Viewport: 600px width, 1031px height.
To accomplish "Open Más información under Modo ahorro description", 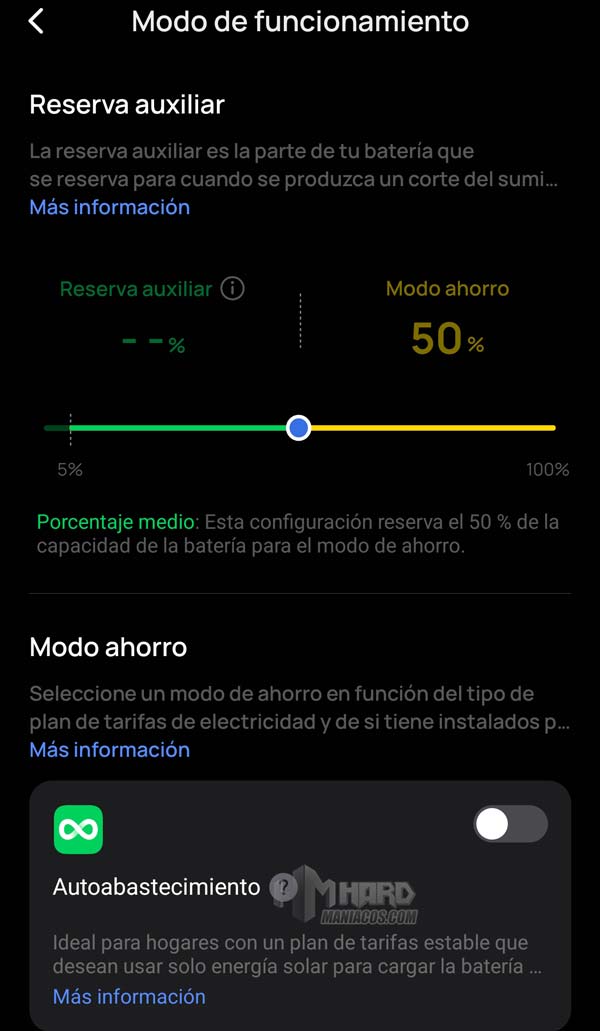I will point(109,749).
